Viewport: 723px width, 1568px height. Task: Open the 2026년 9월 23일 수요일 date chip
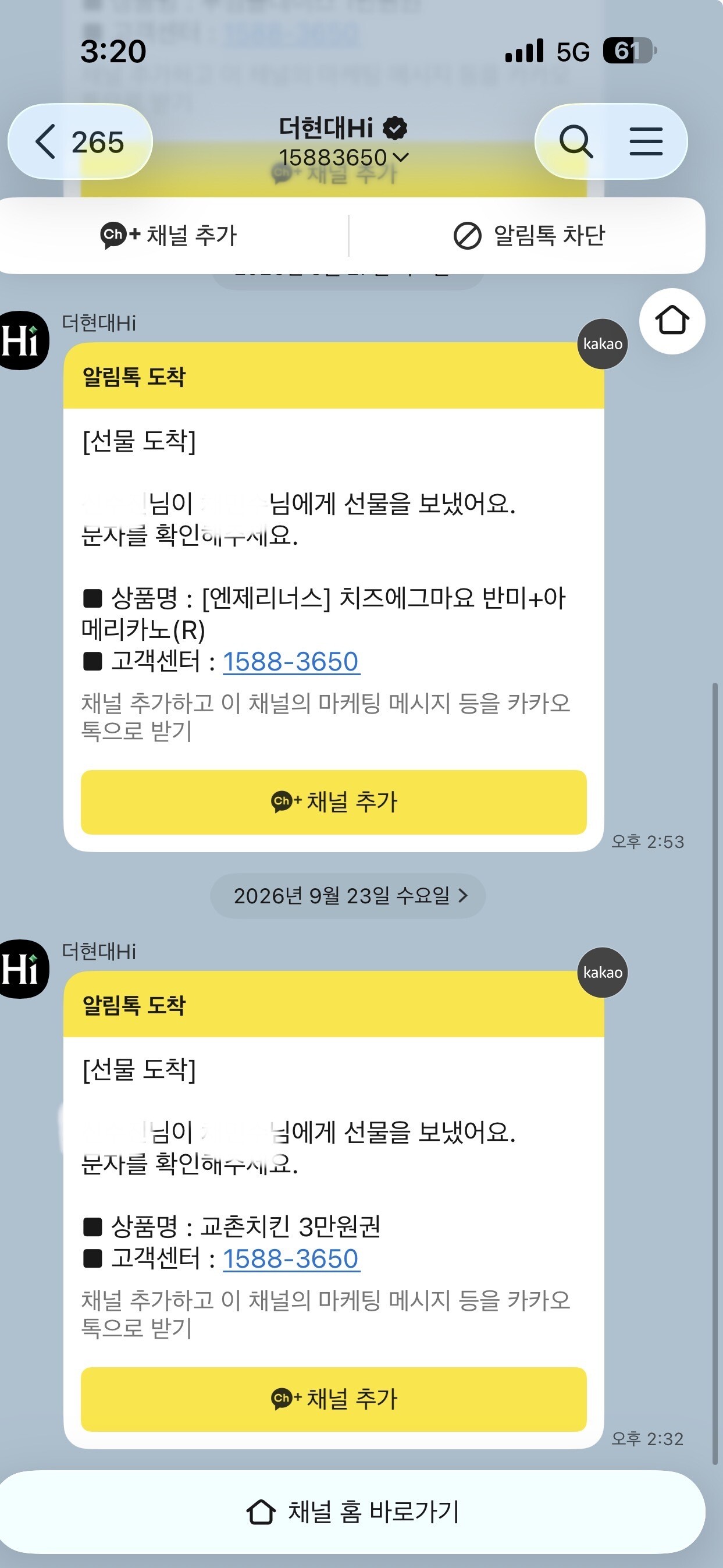click(x=348, y=895)
